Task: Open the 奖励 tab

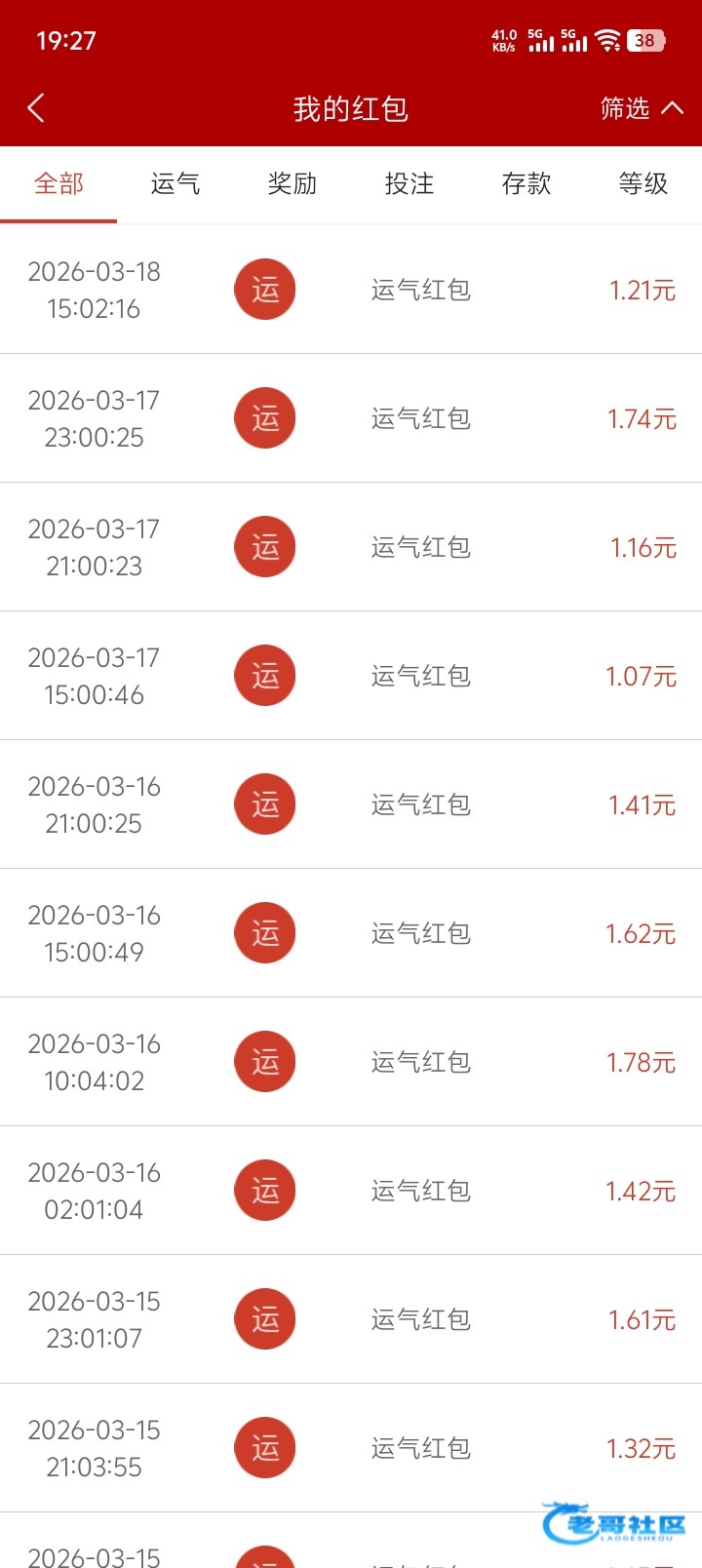Action: click(292, 183)
